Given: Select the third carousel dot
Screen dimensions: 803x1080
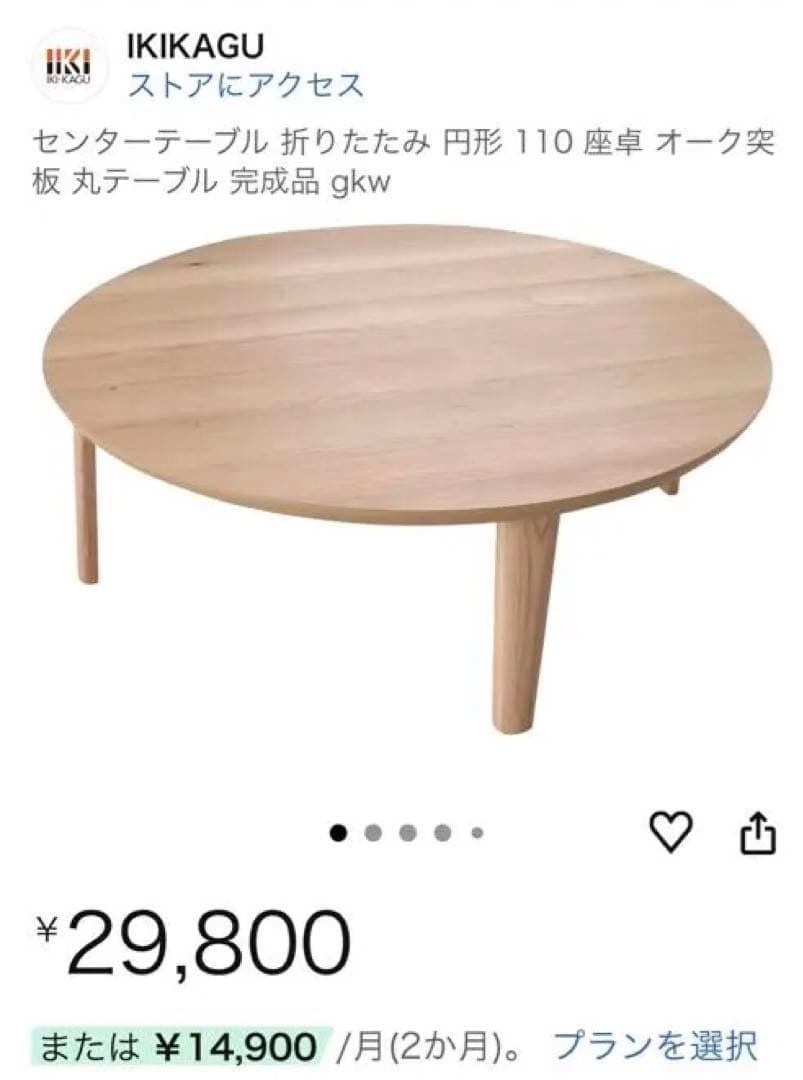Looking at the screenshot, I should click(407, 829).
